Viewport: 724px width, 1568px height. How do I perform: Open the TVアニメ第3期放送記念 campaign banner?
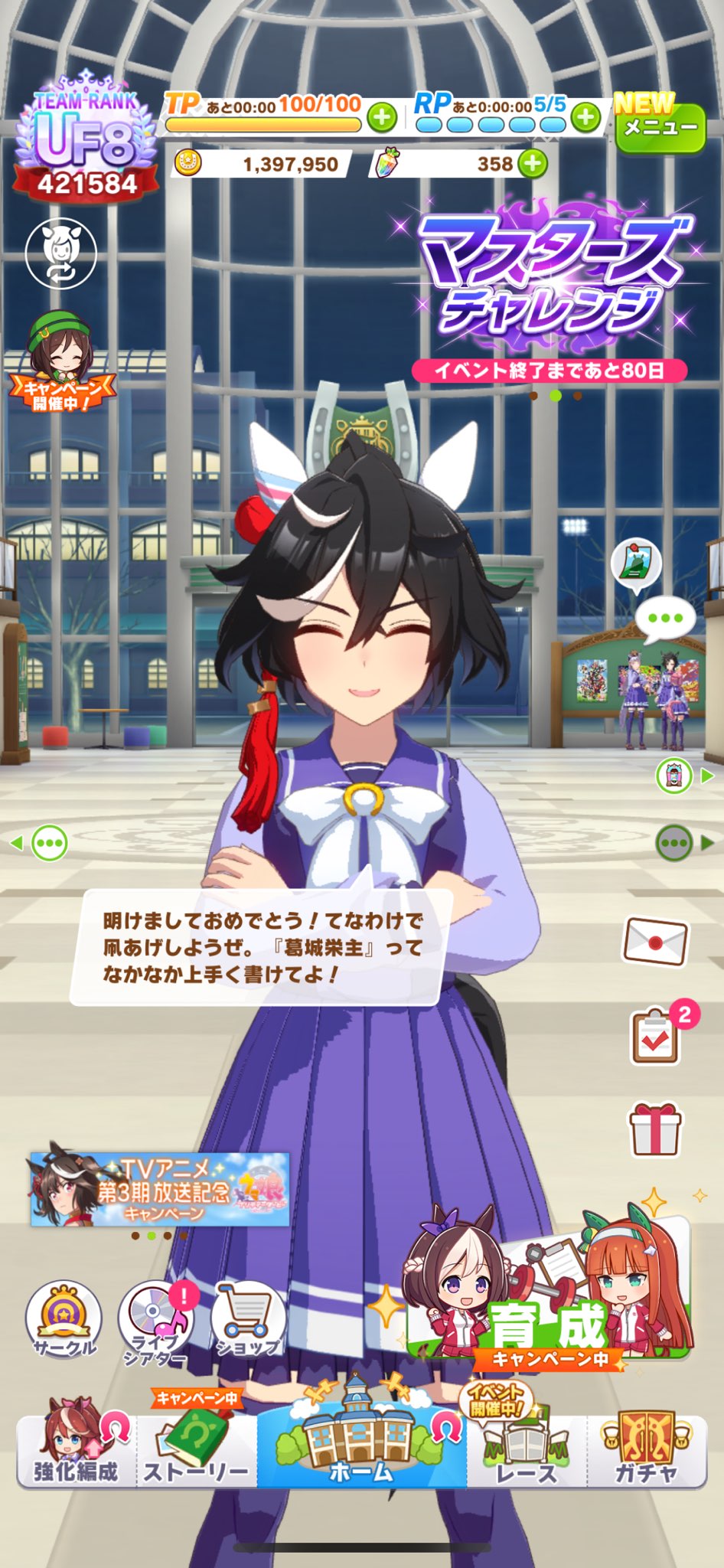pos(160,1189)
